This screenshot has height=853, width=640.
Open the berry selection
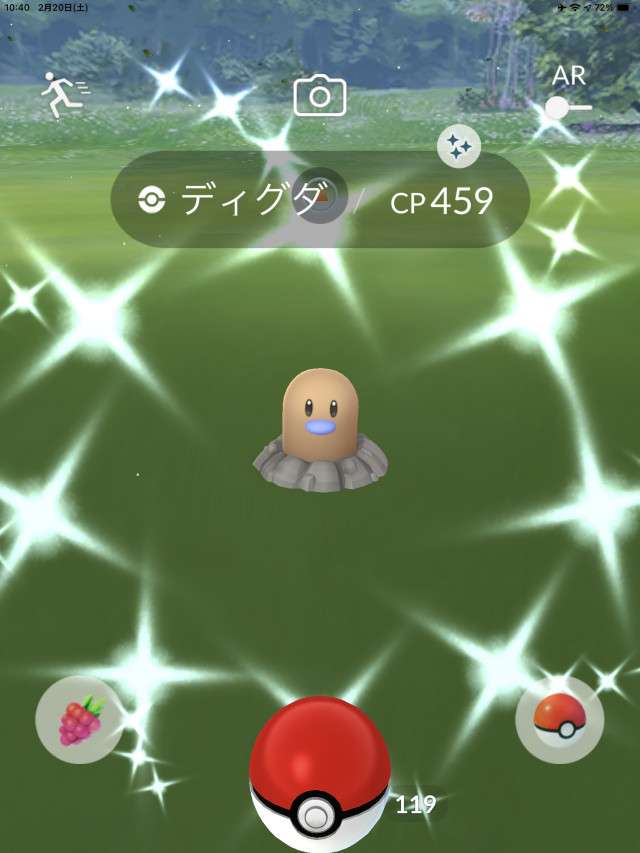pyautogui.click(x=79, y=720)
